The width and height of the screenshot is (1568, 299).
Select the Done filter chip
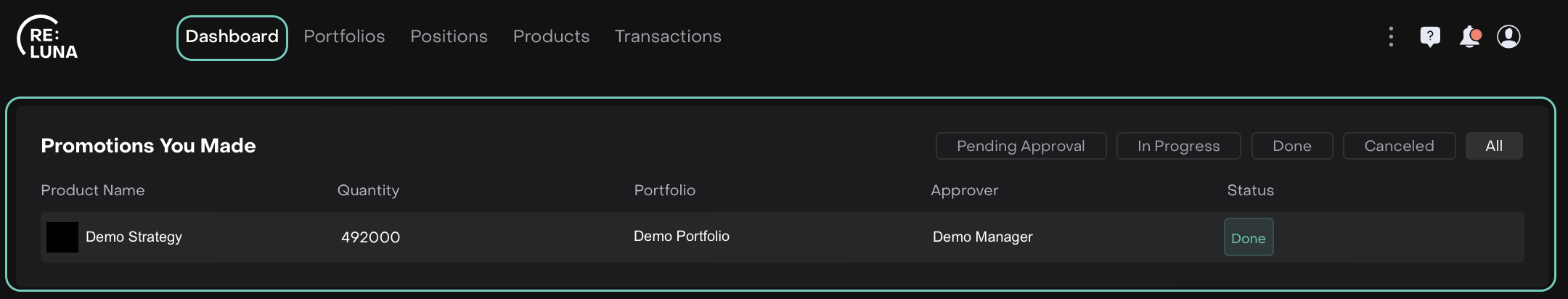click(x=1292, y=146)
